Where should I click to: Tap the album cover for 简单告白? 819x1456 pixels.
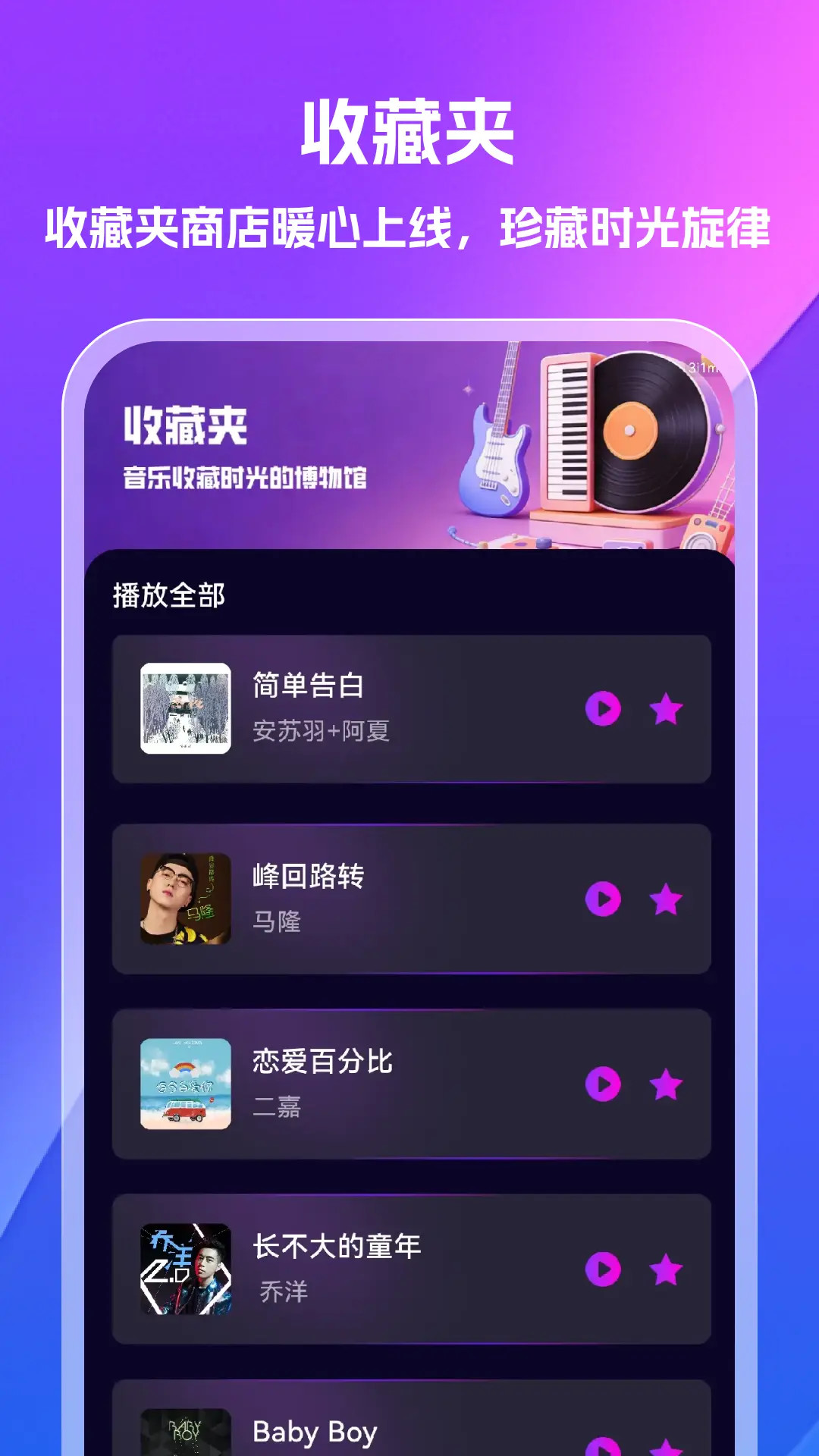[x=185, y=707]
